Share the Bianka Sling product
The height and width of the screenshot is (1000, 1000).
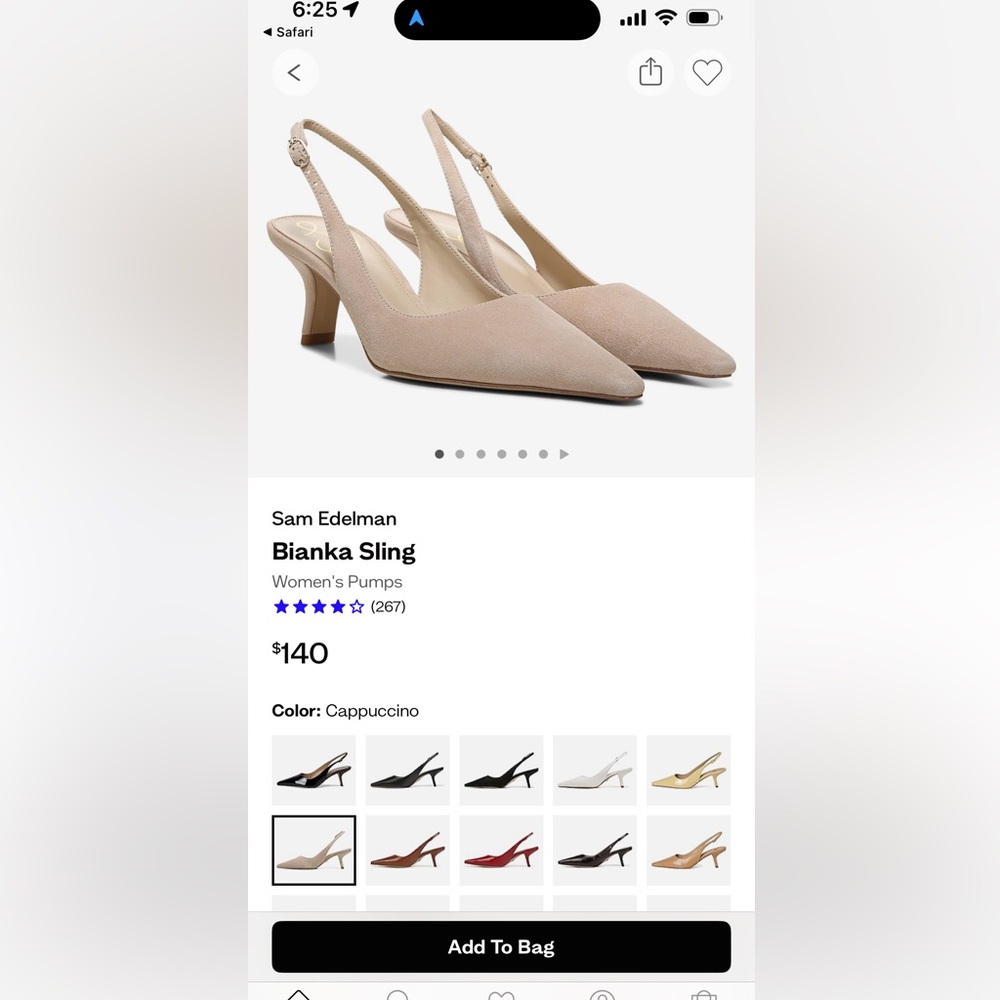pyautogui.click(x=651, y=72)
